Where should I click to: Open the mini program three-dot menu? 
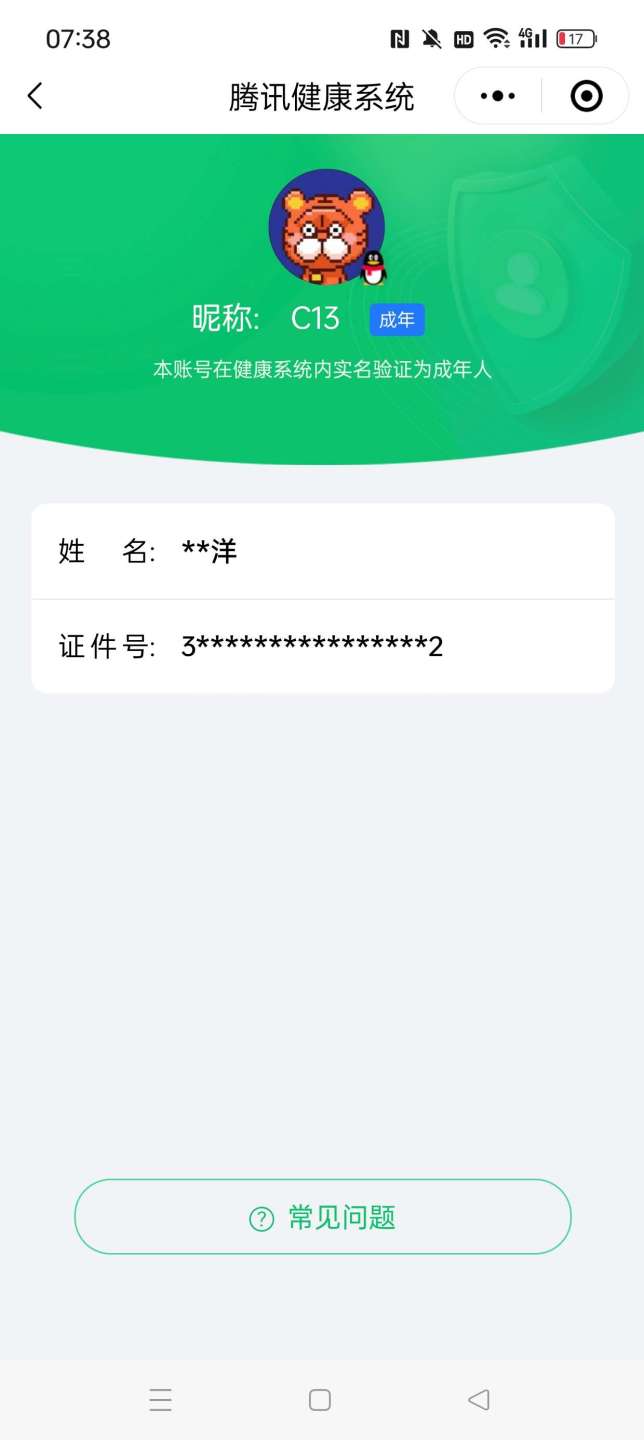pos(498,96)
